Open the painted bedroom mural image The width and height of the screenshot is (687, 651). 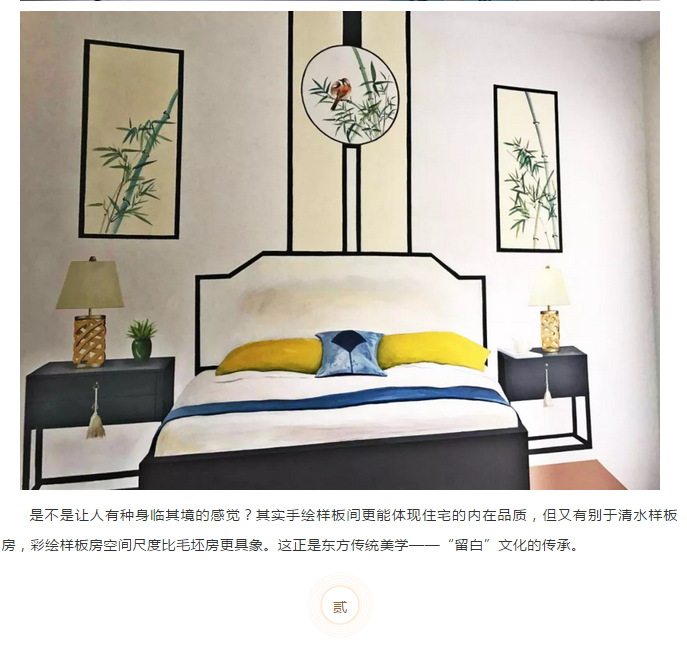[340, 250]
